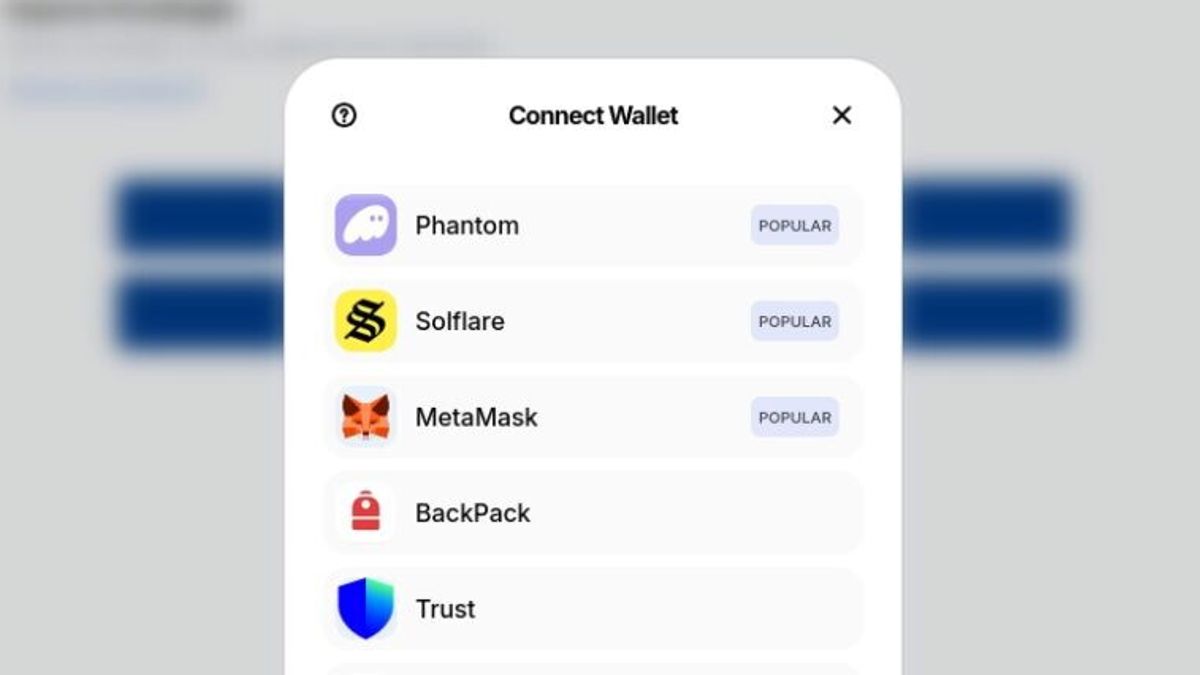Choose Solflare wallet to connect
Image resolution: width=1200 pixels, height=675 pixels.
592,322
